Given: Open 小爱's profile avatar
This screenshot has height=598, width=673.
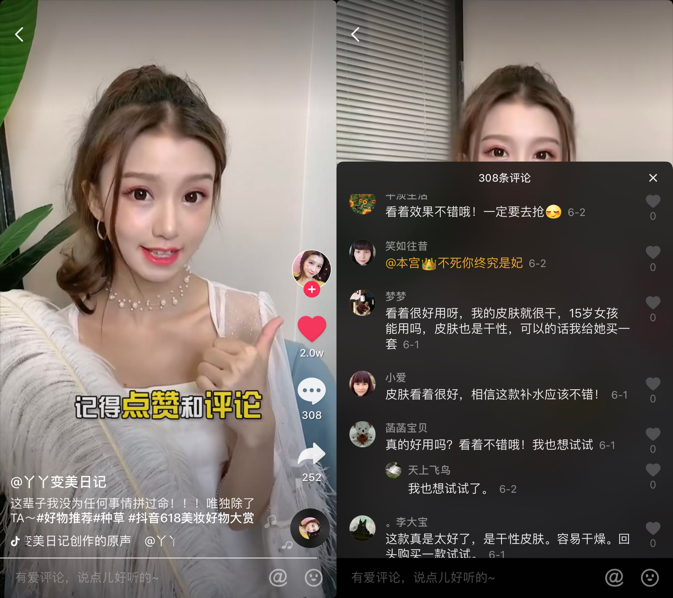Looking at the screenshot, I should (362, 384).
